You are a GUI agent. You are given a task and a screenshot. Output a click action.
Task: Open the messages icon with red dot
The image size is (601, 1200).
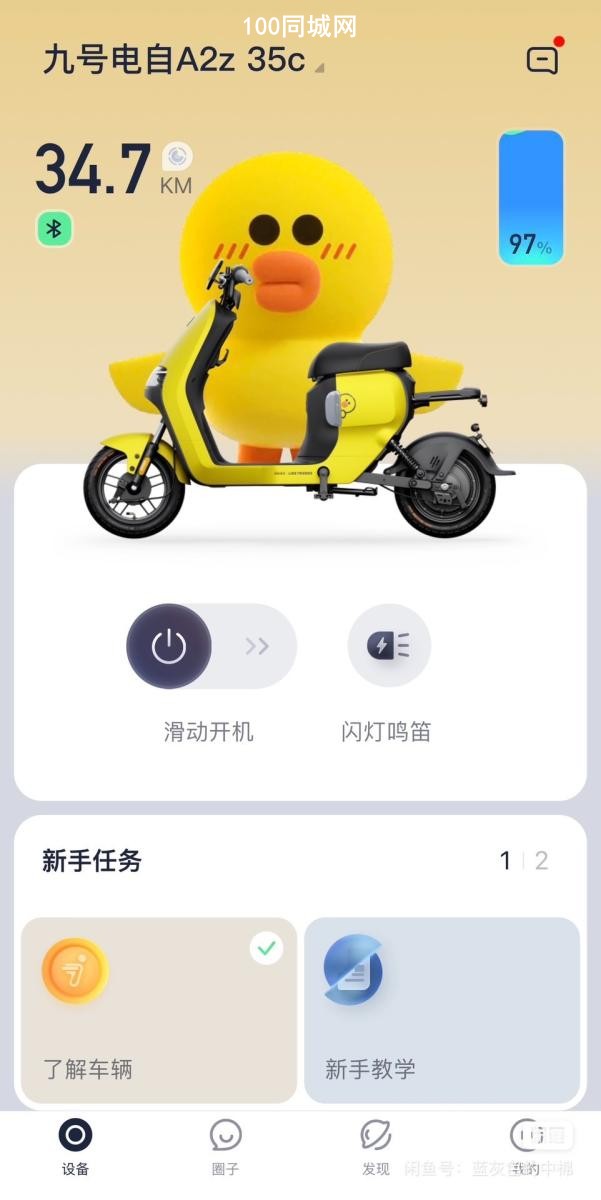click(x=542, y=60)
